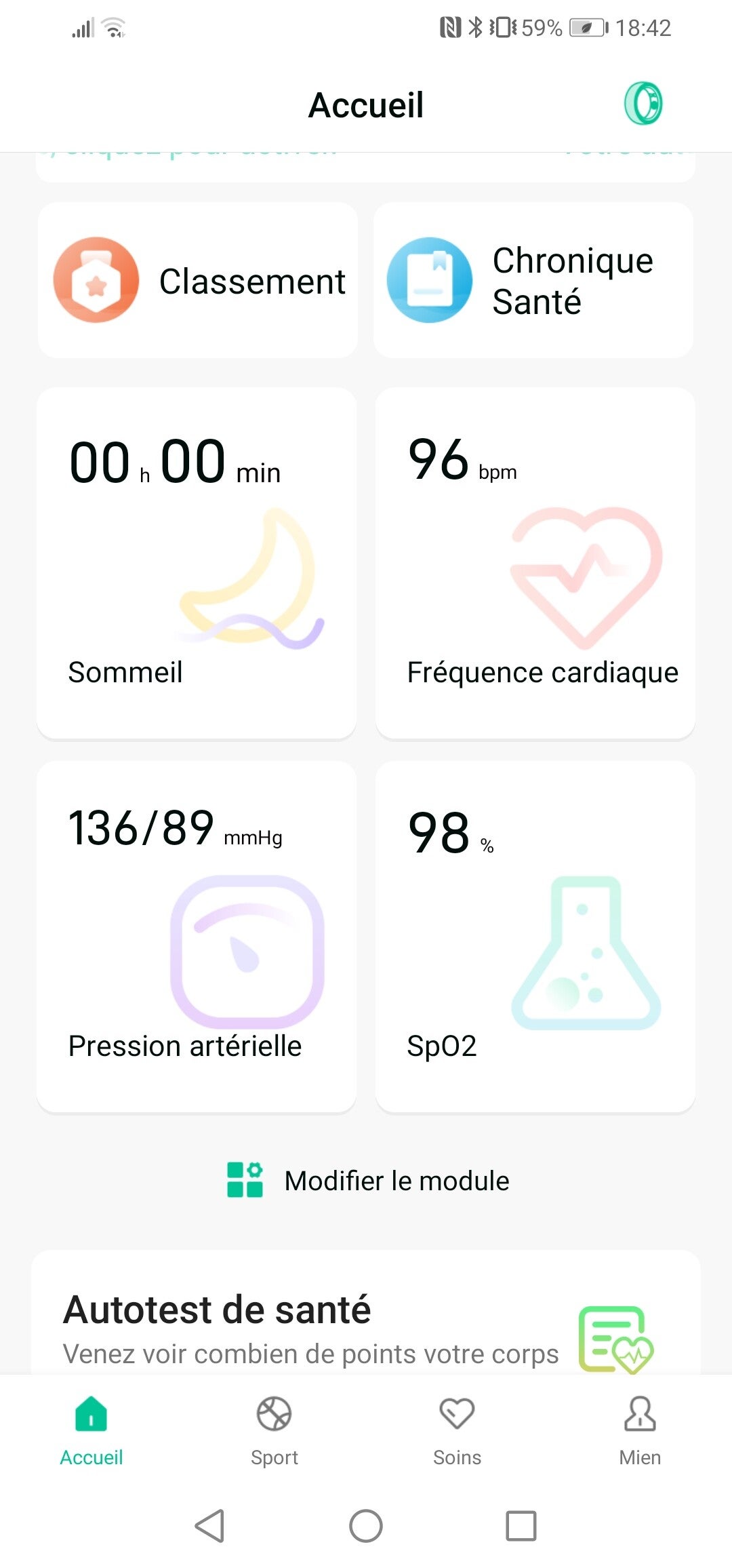Open the Chronique Santé card

click(x=533, y=280)
